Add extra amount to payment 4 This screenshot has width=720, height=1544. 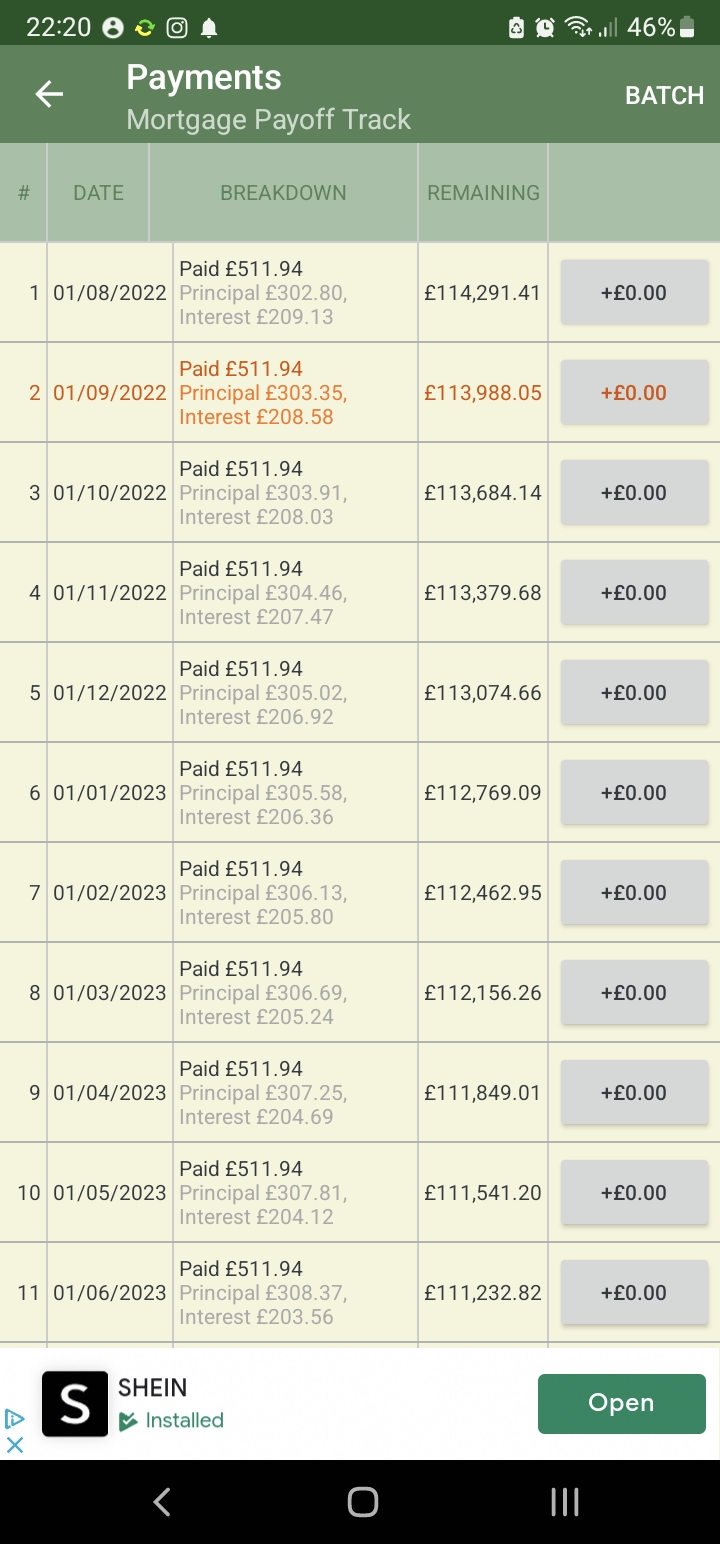(x=634, y=593)
